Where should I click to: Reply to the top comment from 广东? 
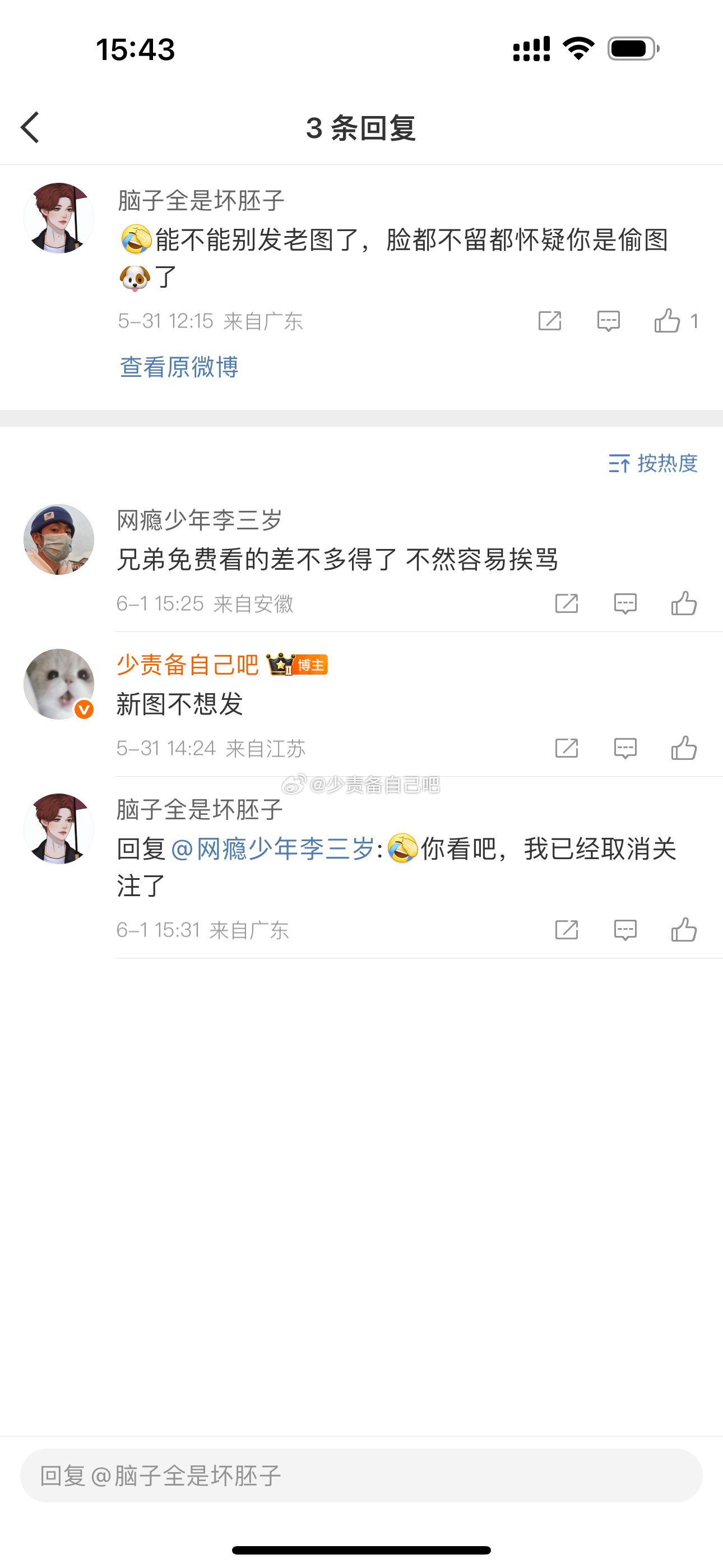pyautogui.click(x=608, y=321)
